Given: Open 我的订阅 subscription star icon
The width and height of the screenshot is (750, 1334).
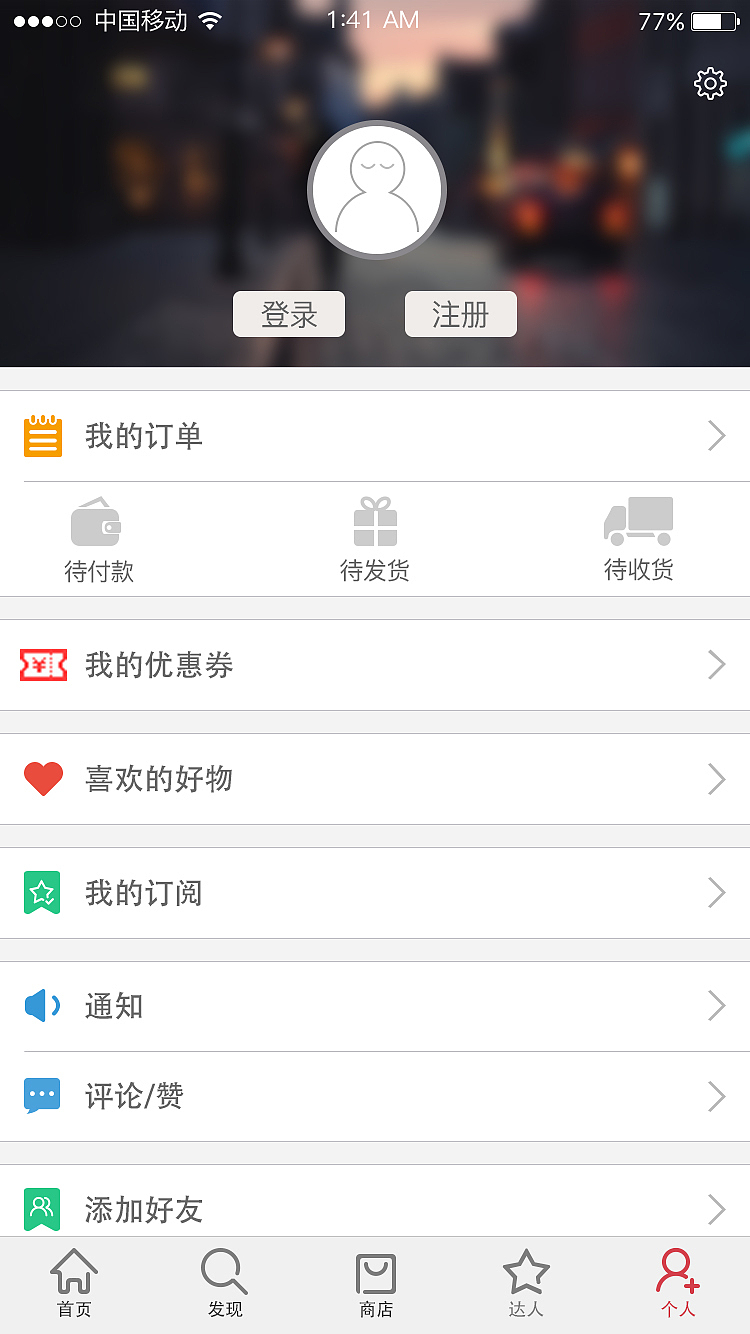Looking at the screenshot, I should click(x=42, y=892).
